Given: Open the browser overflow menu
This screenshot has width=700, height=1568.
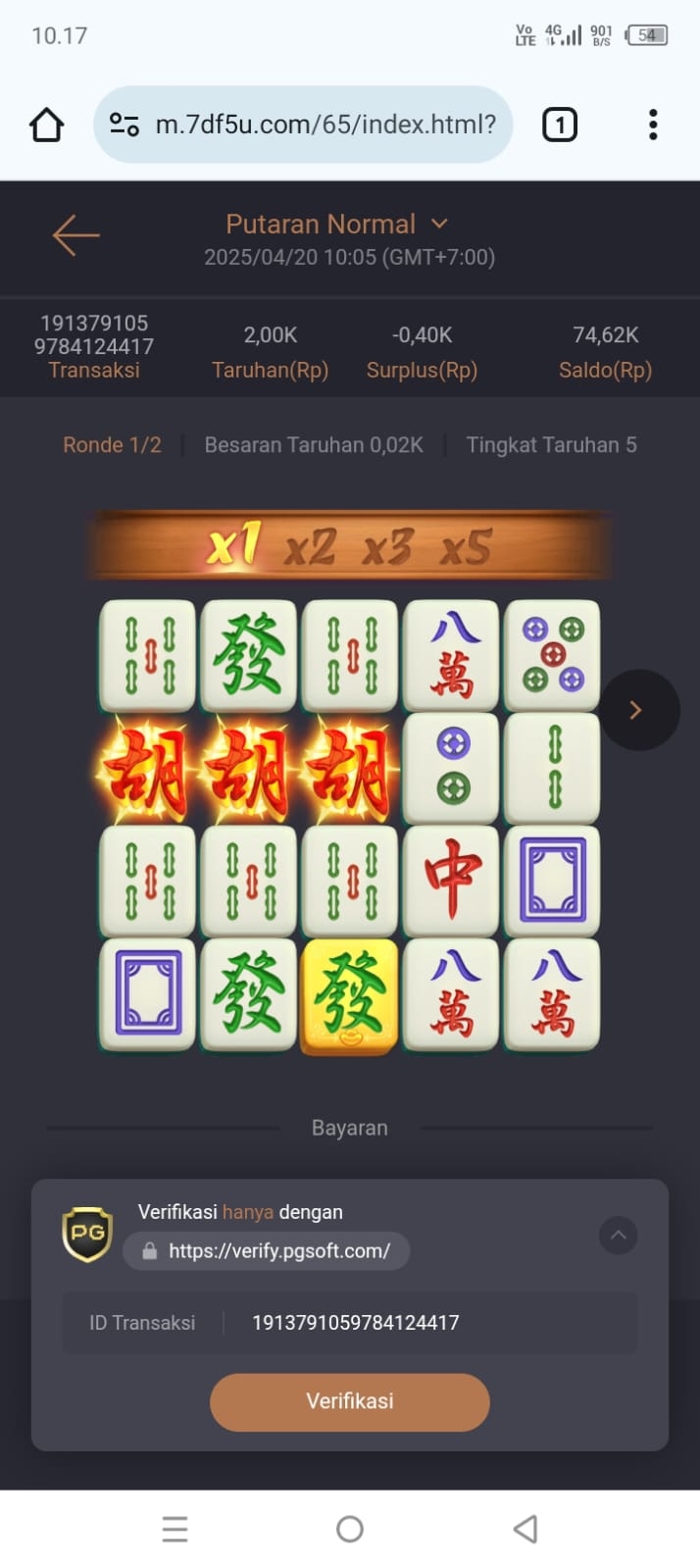Looking at the screenshot, I should 653,125.
